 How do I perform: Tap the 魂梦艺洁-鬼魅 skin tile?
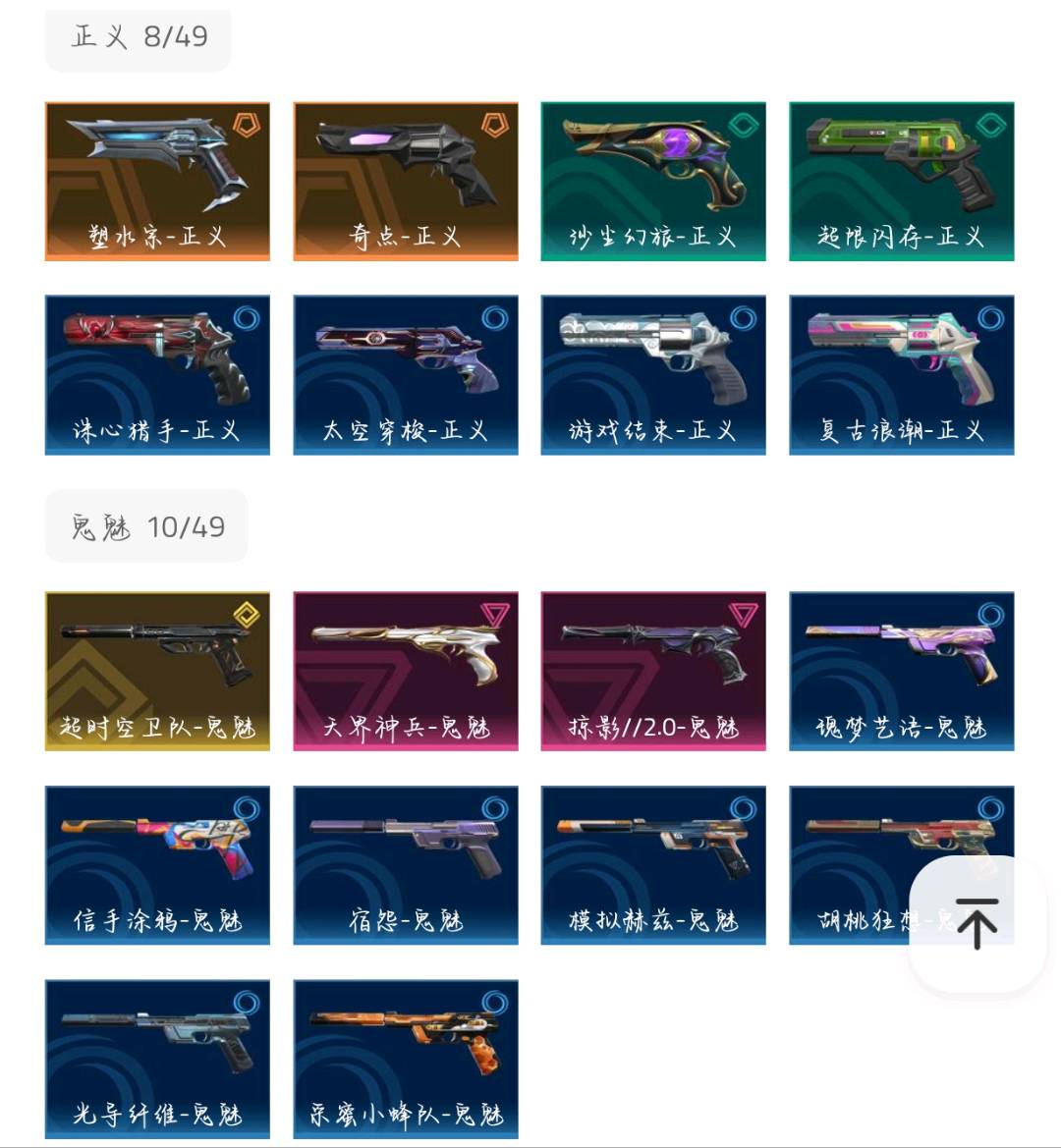tap(901, 671)
